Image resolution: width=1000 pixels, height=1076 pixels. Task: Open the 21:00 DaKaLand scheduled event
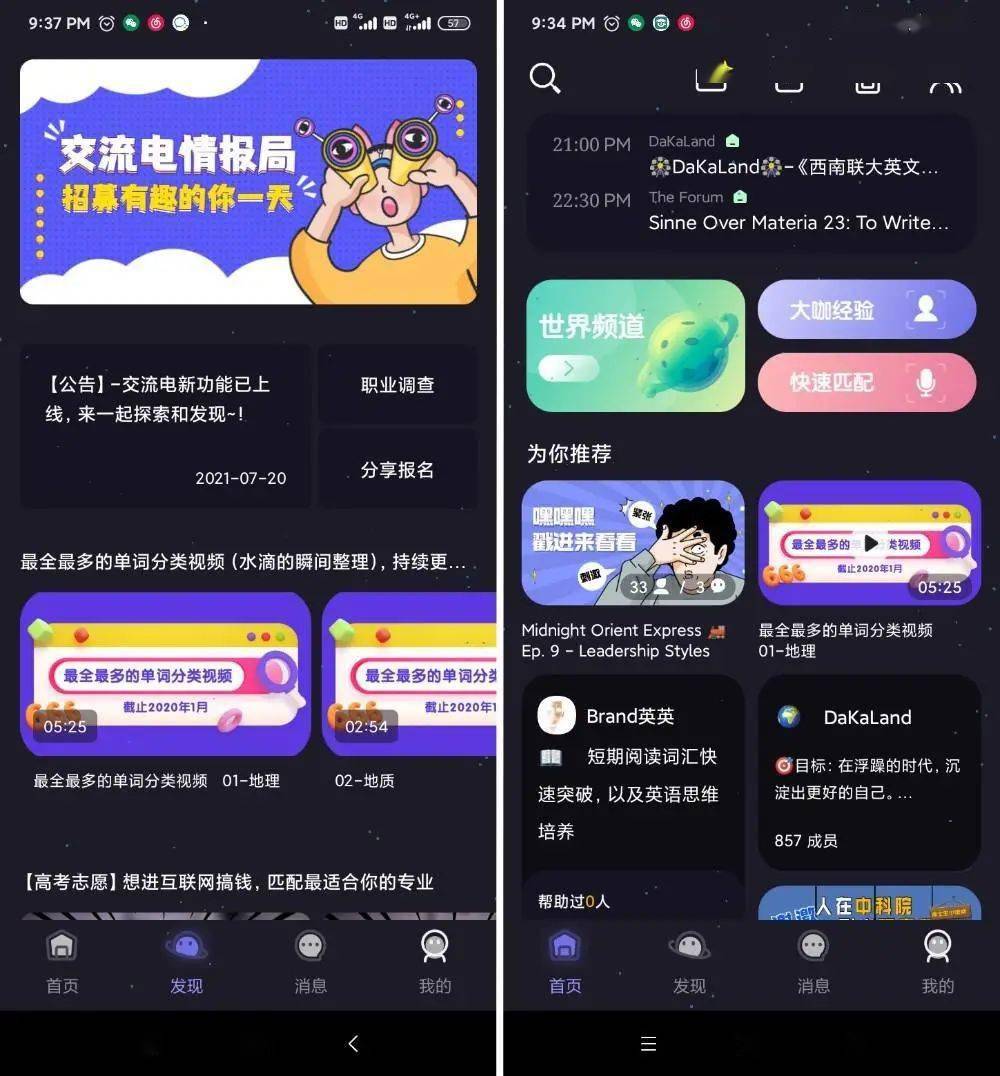click(x=750, y=155)
